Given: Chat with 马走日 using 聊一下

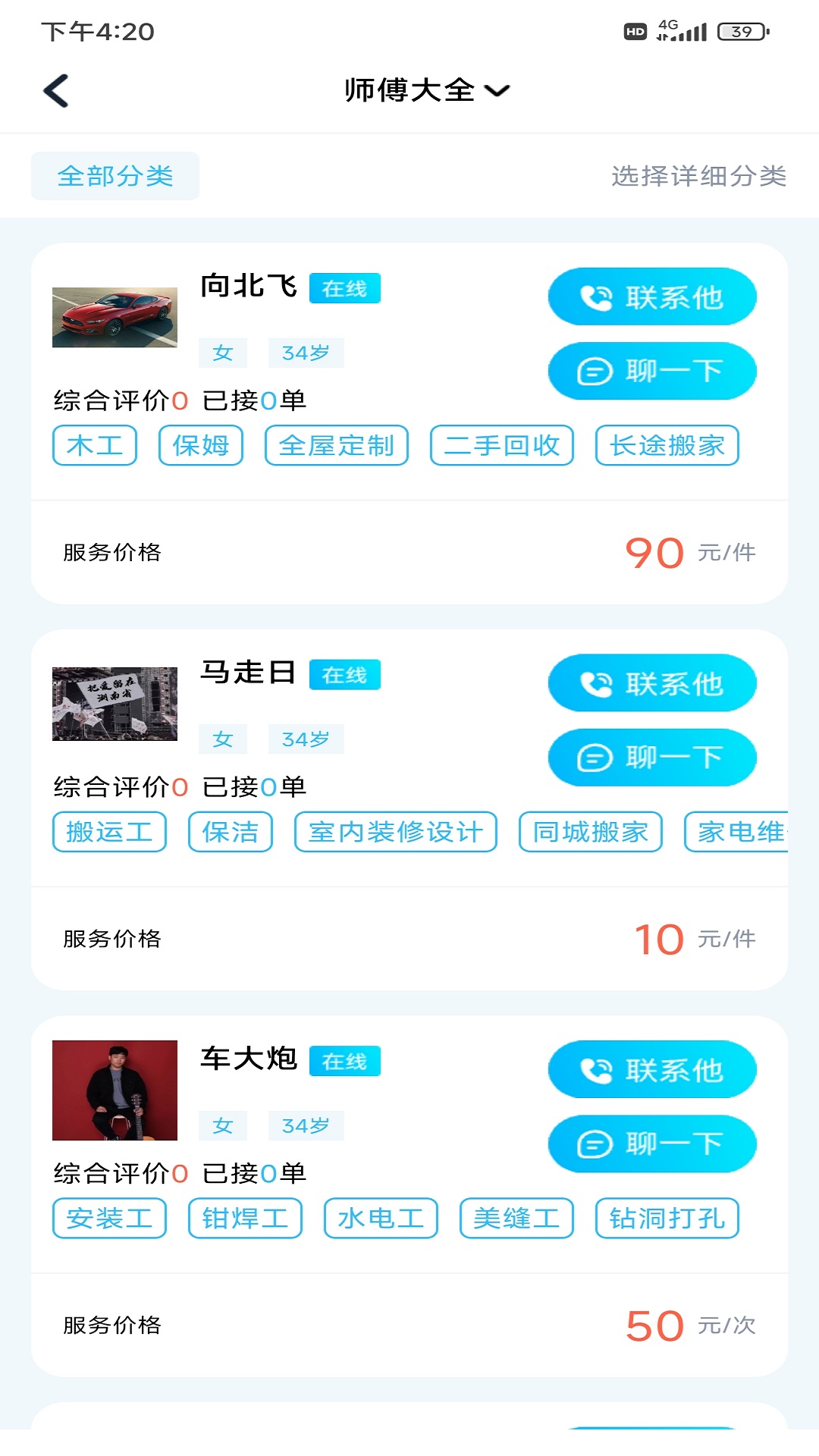Looking at the screenshot, I should coord(652,758).
